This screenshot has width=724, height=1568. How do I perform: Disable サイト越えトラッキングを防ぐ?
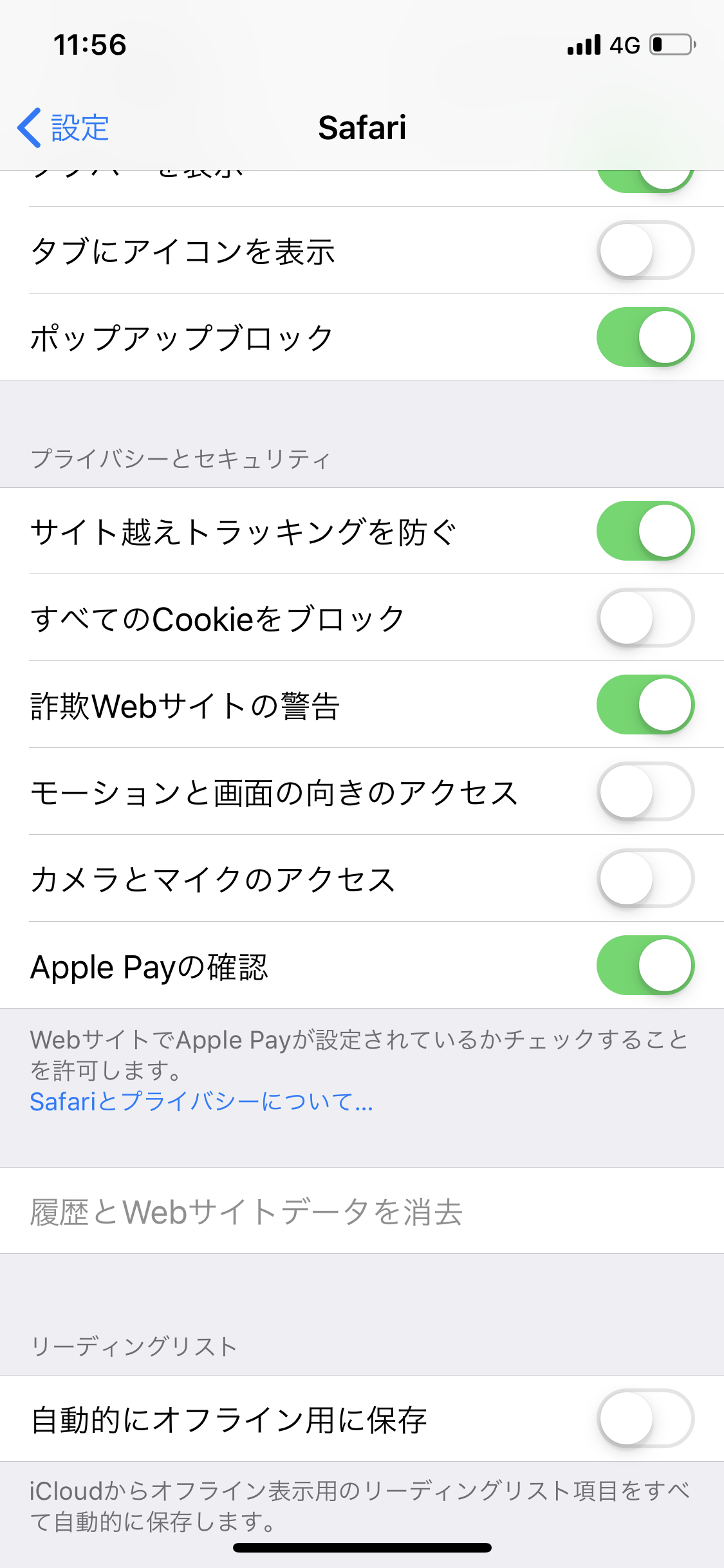click(x=645, y=531)
